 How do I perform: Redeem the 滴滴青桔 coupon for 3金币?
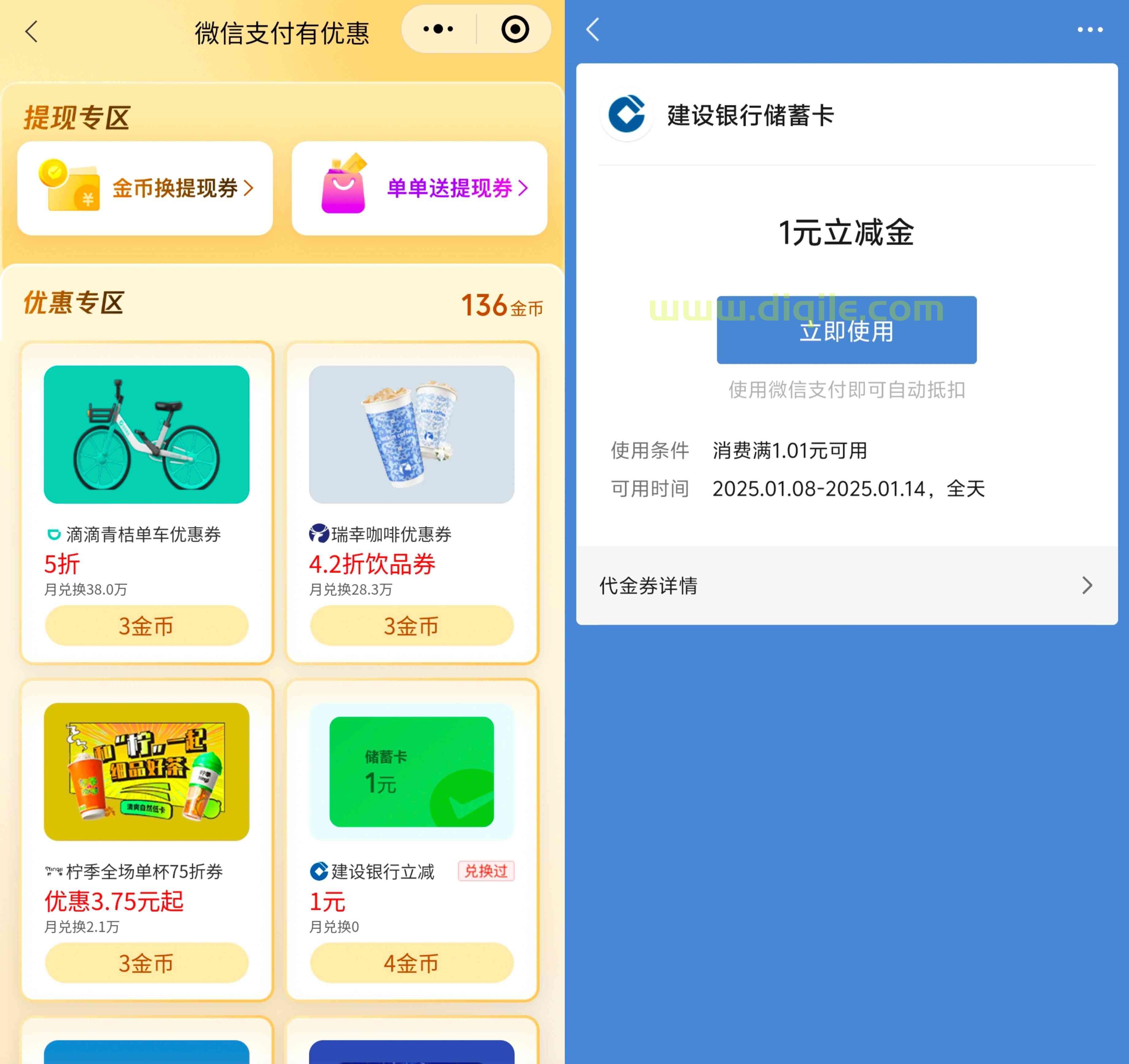tap(146, 626)
